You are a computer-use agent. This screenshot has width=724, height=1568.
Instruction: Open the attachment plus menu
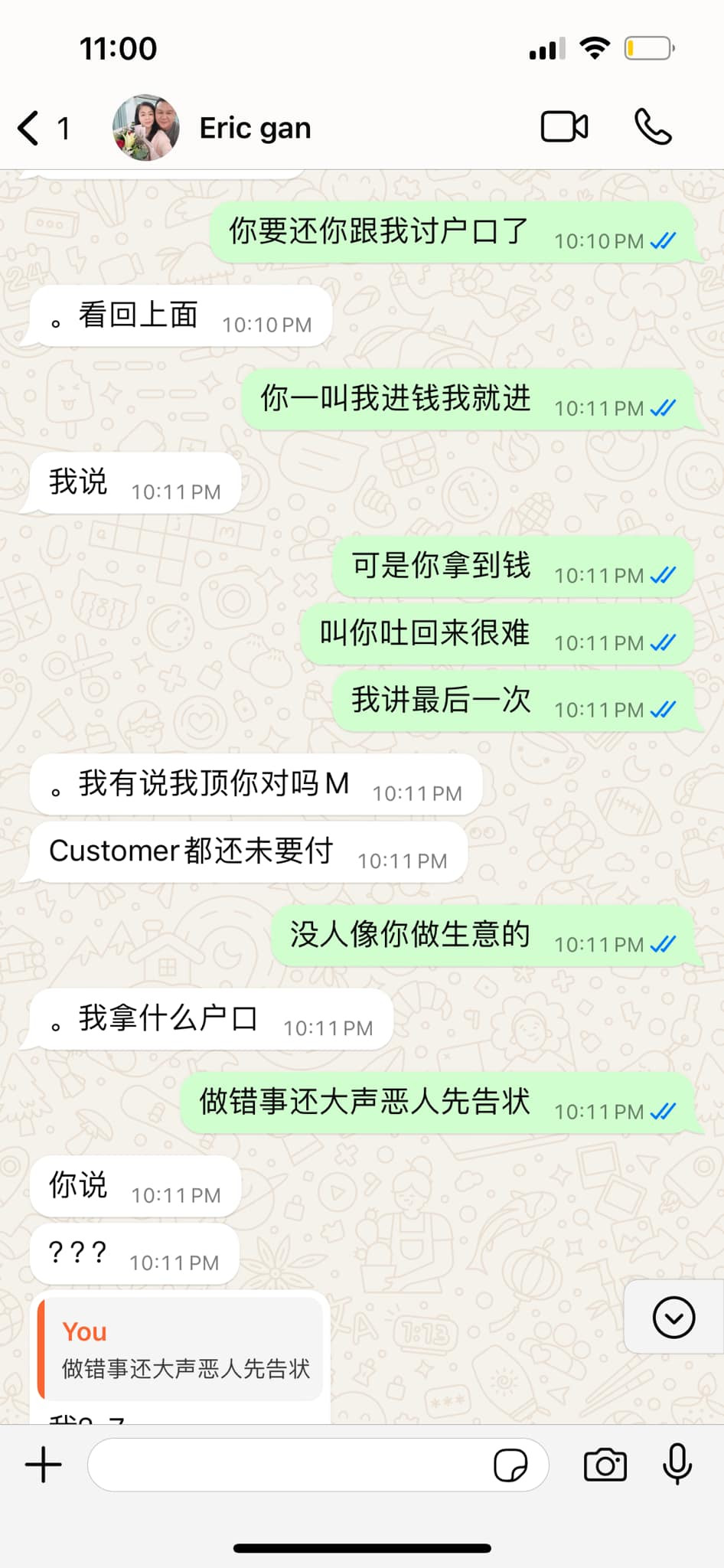[44, 1465]
